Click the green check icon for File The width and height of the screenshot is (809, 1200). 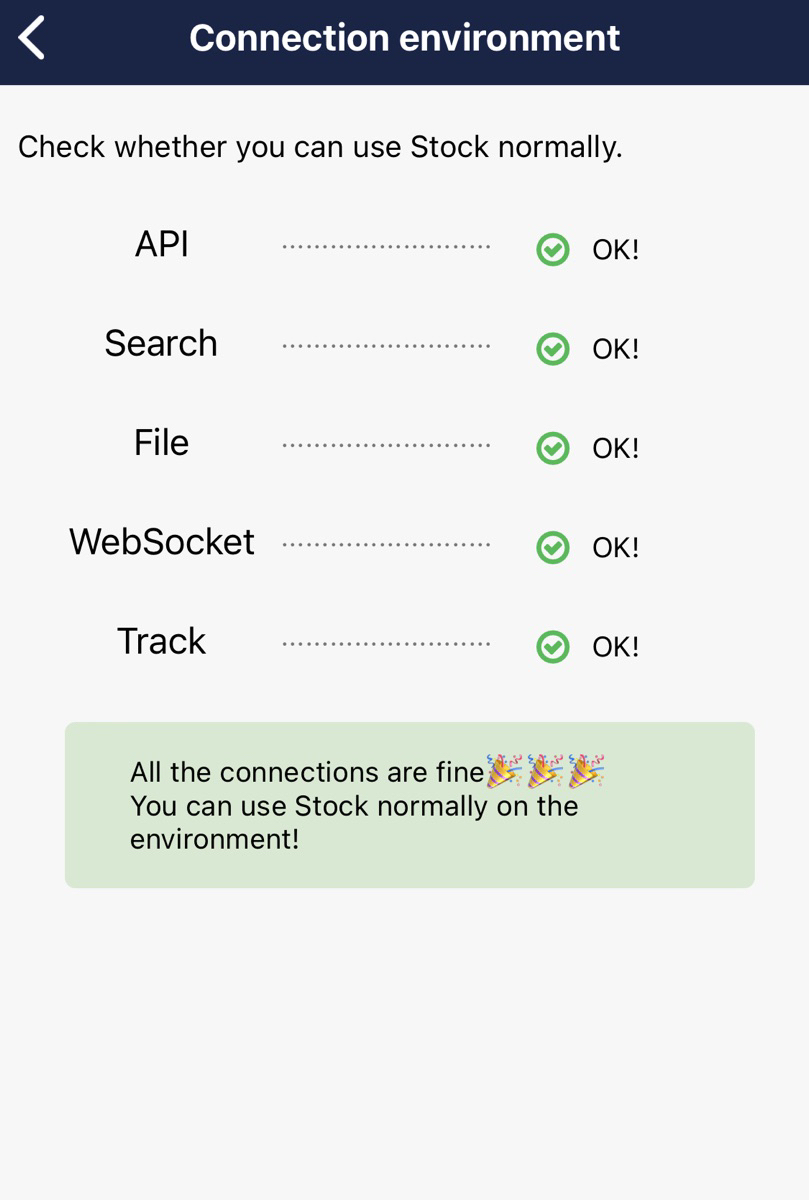click(552, 448)
